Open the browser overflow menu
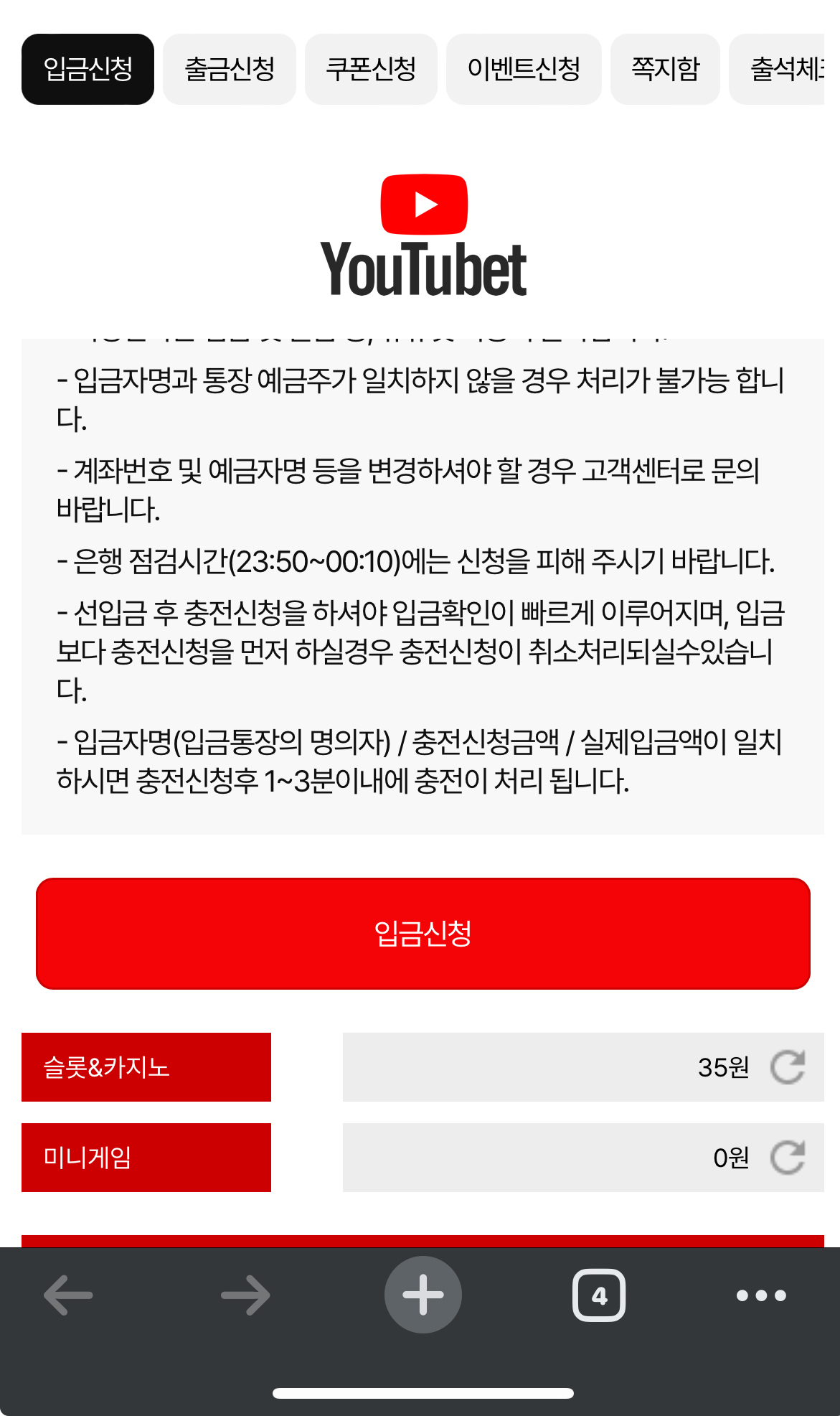Screen dimensions: 840x1416 click(761, 1295)
